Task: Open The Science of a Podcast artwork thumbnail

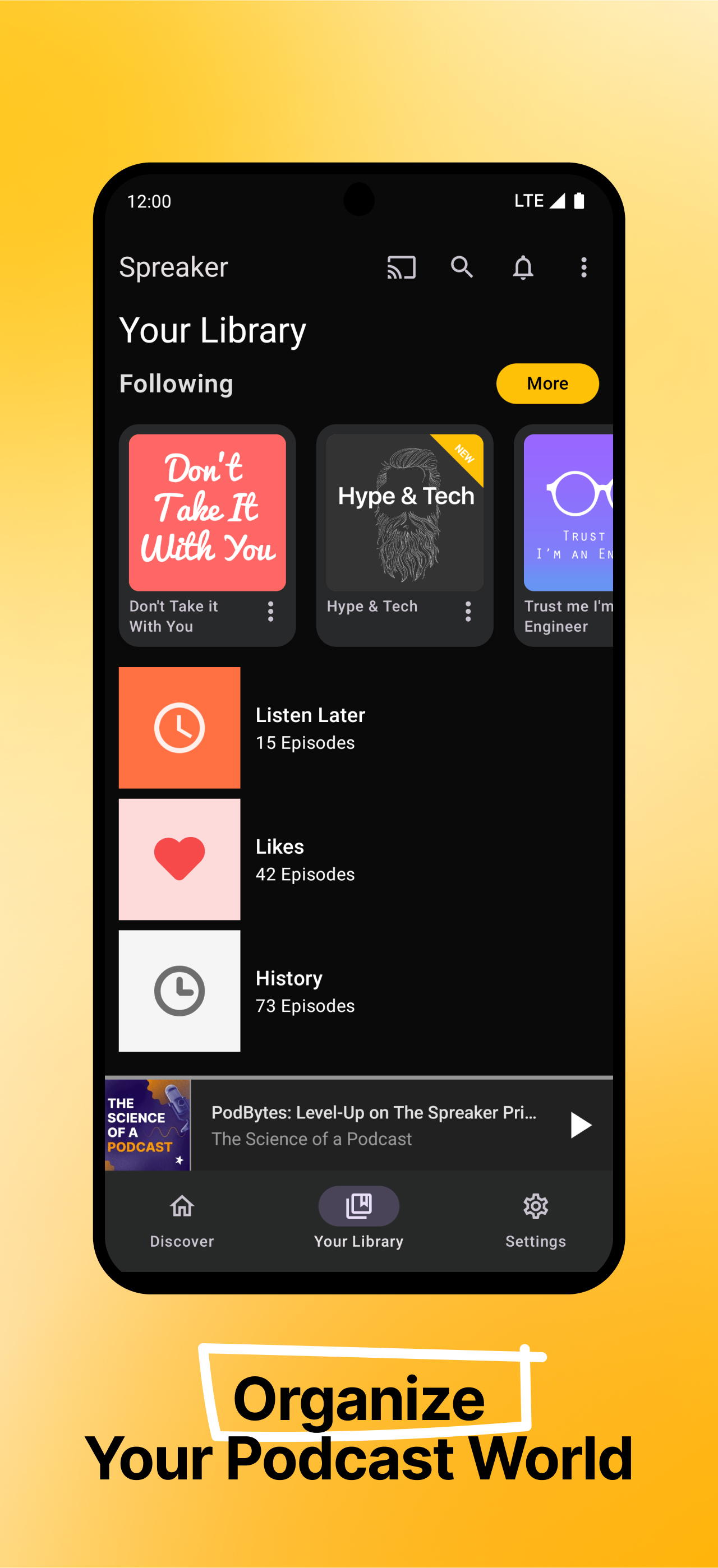Action: (146, 1127)
